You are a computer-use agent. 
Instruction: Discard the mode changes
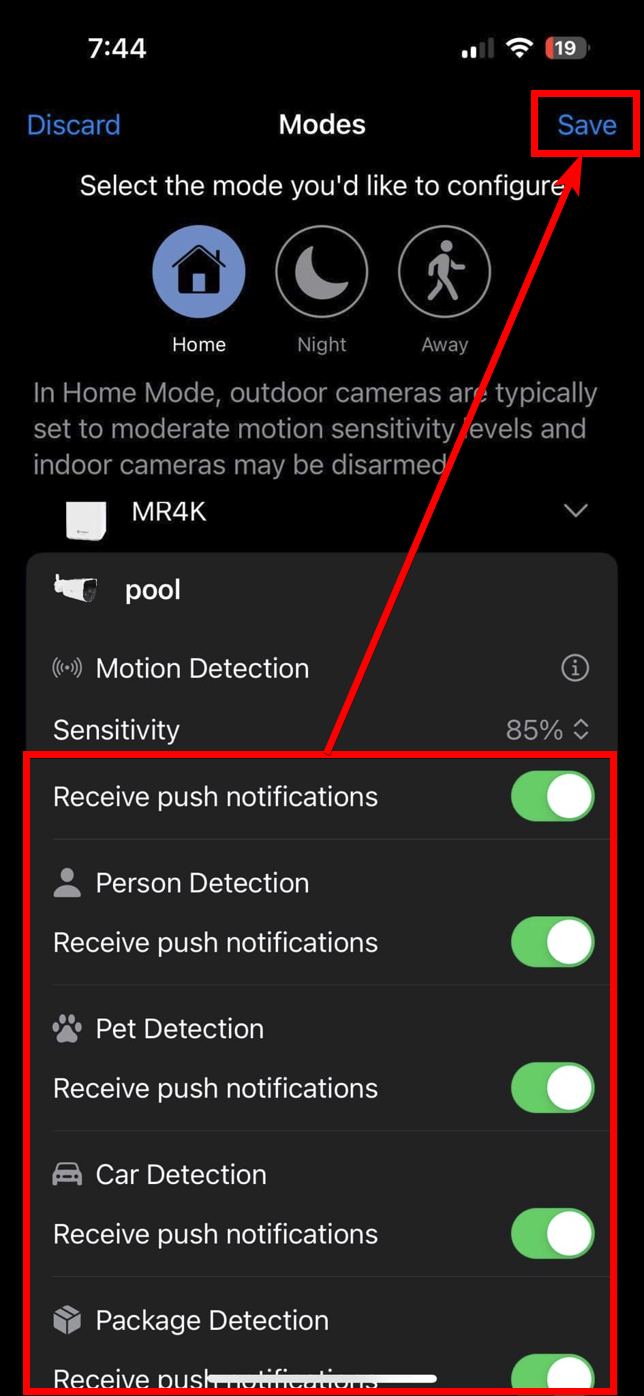point(74,125)
